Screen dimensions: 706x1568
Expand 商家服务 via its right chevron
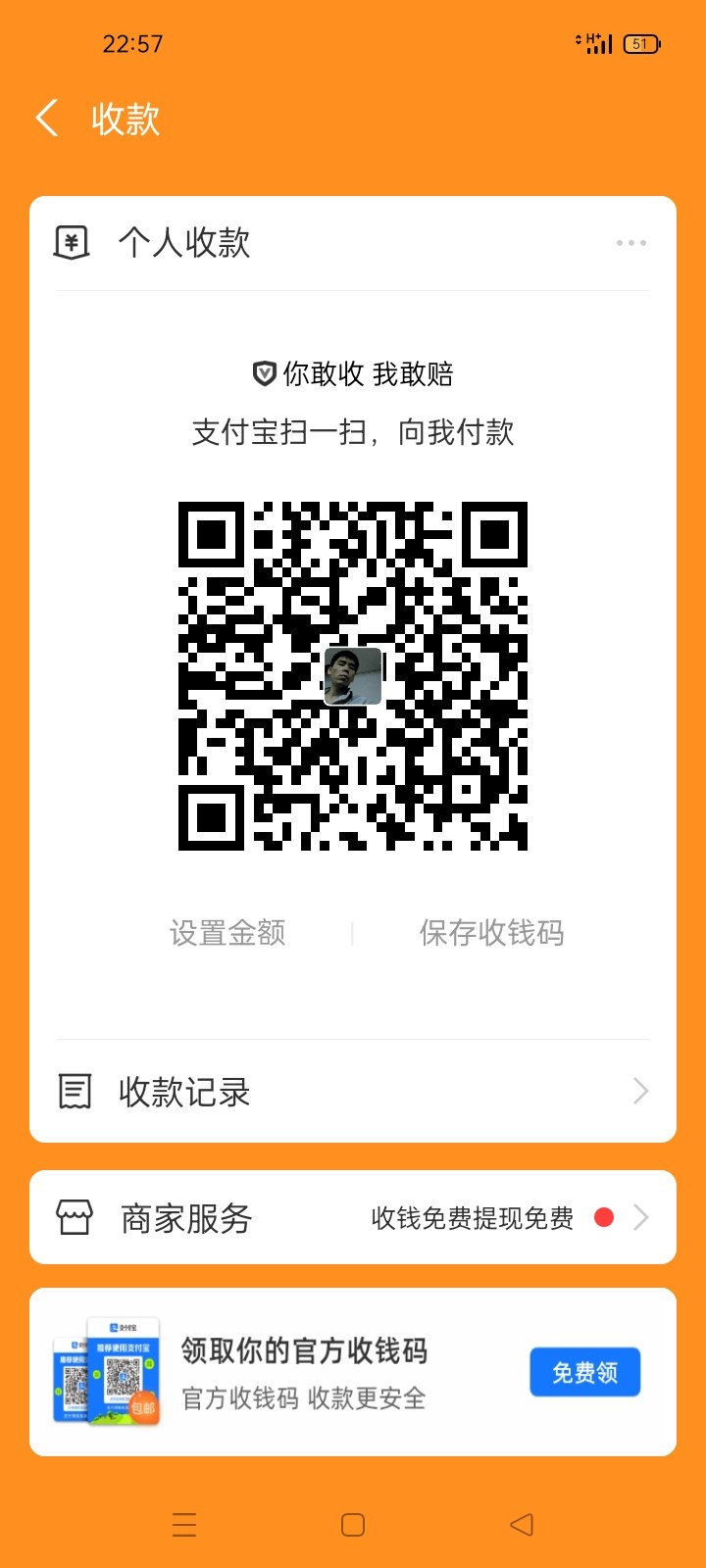641,1217
